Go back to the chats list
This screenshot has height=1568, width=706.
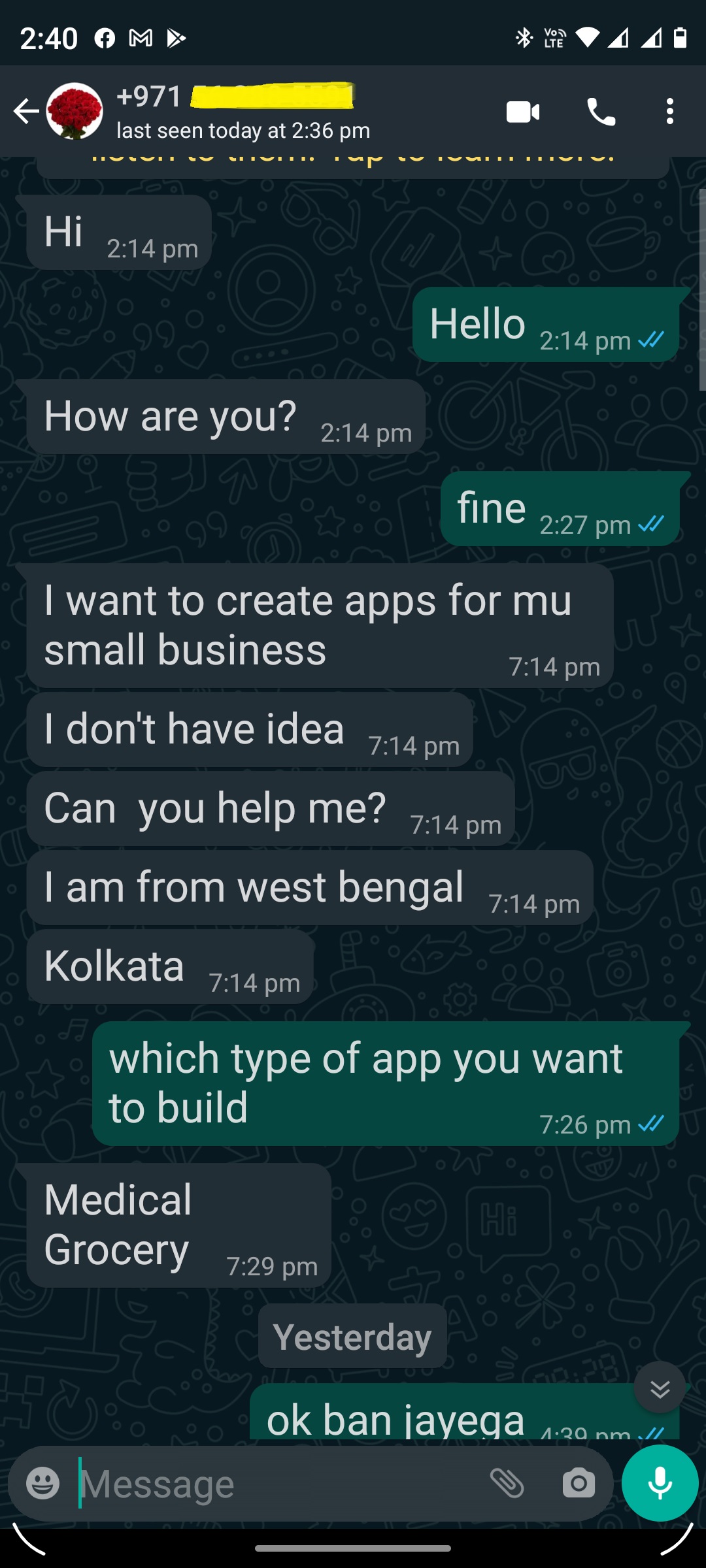(x=26, y=111)
